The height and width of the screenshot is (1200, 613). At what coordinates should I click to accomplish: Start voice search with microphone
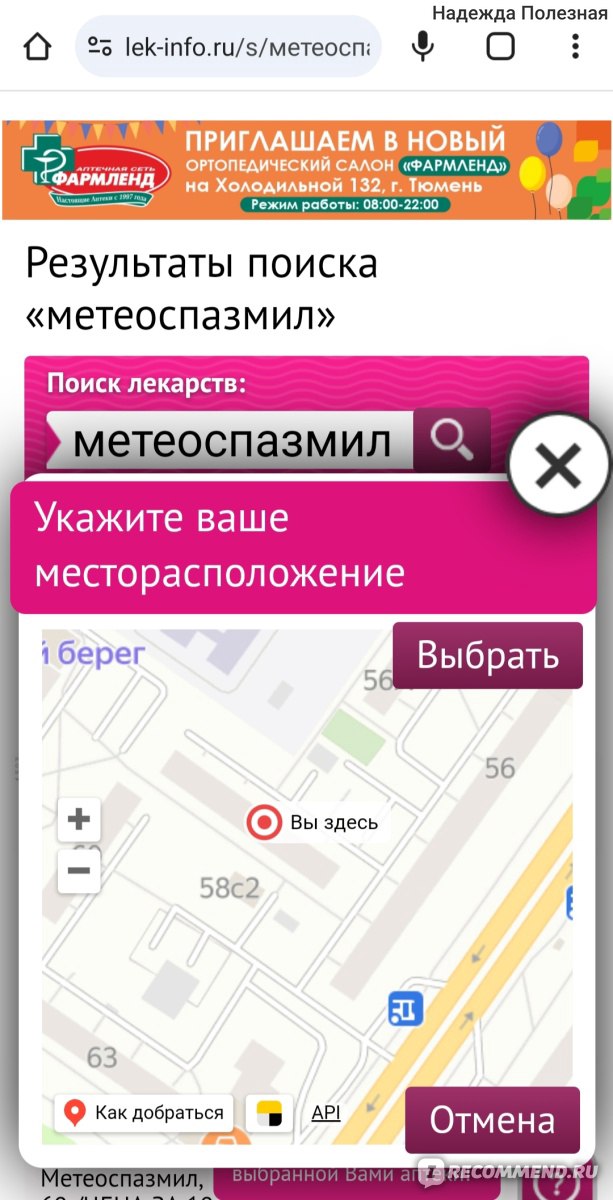pyautogui.click(x=424, y=46)
